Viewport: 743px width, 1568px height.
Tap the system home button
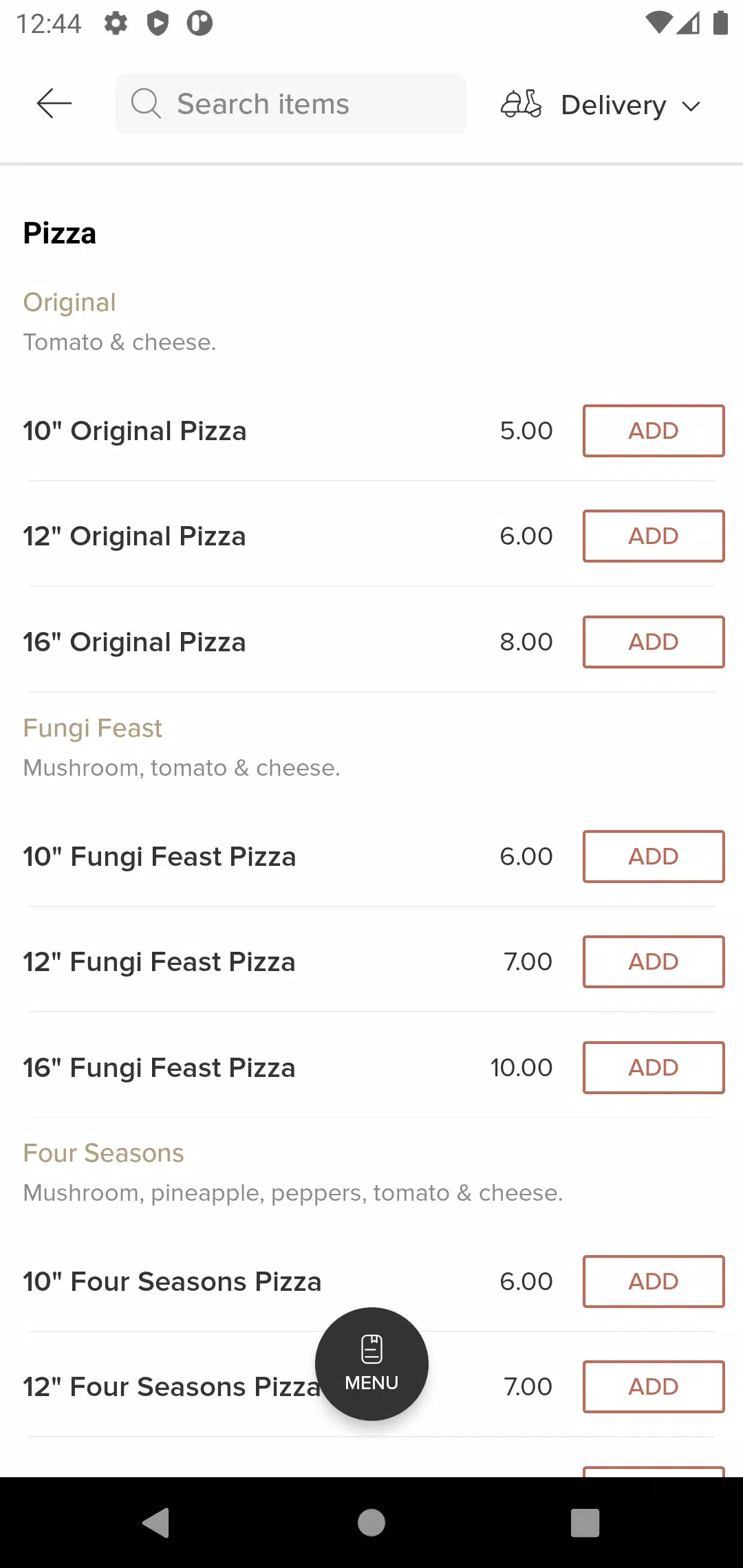click(x=371, y=1523)
